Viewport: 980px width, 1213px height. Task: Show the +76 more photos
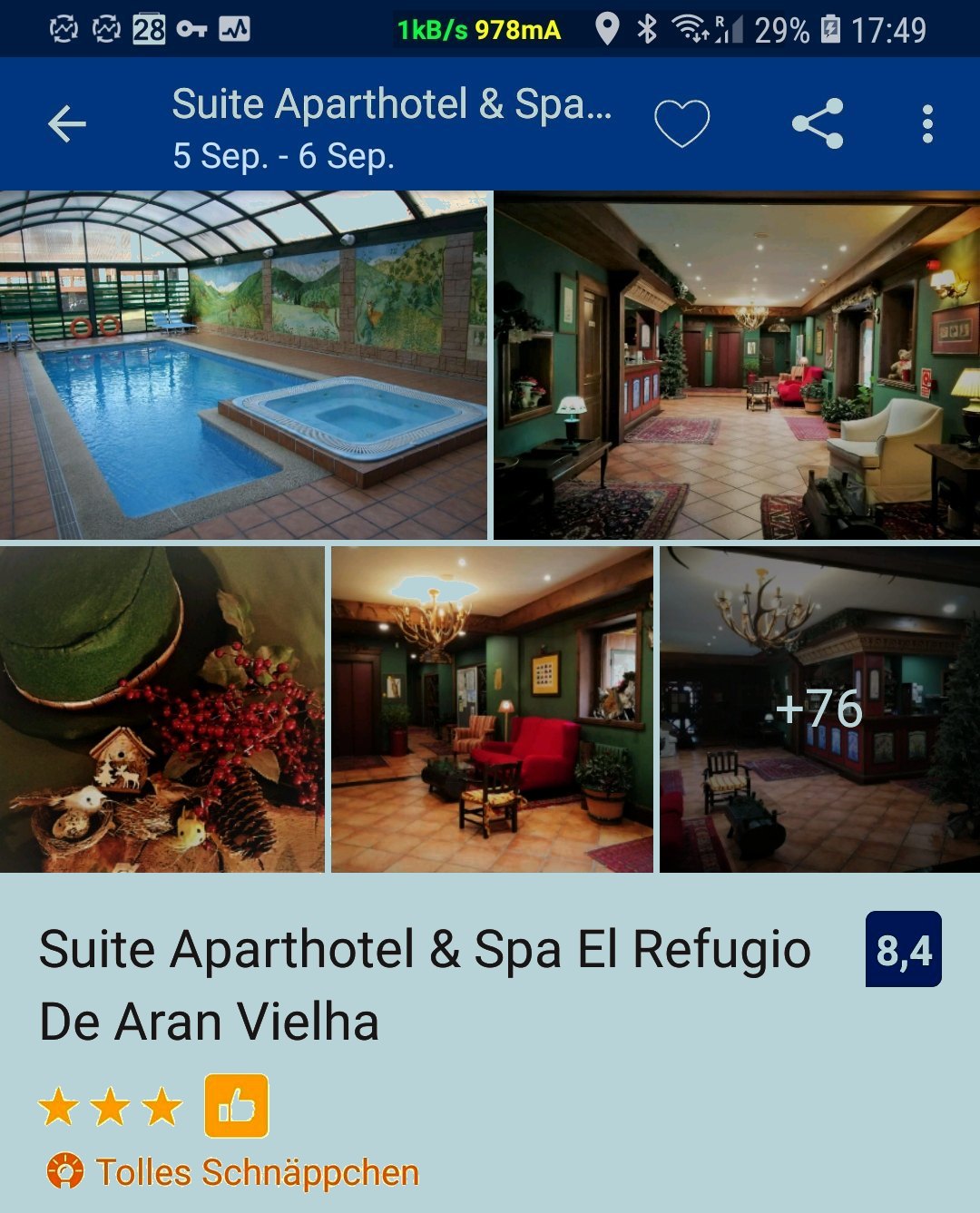coord(819,709)
